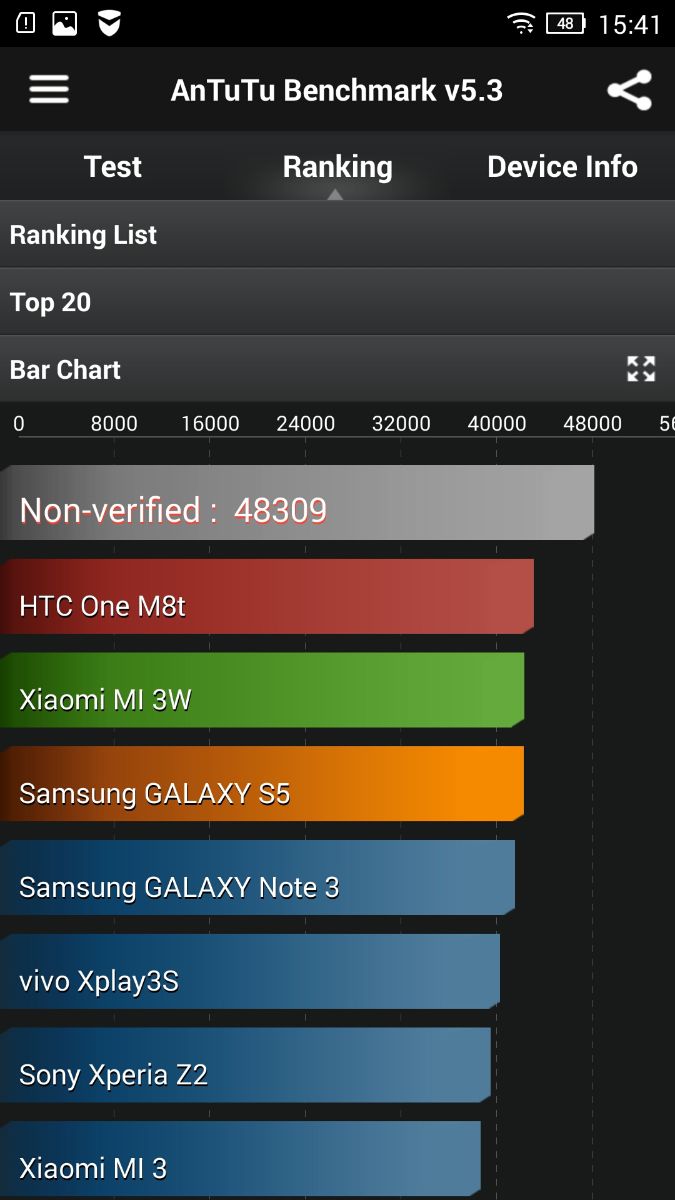Switch to the Test tab
The height and width of the screenshot is (1200, 675).
point(112,166)
